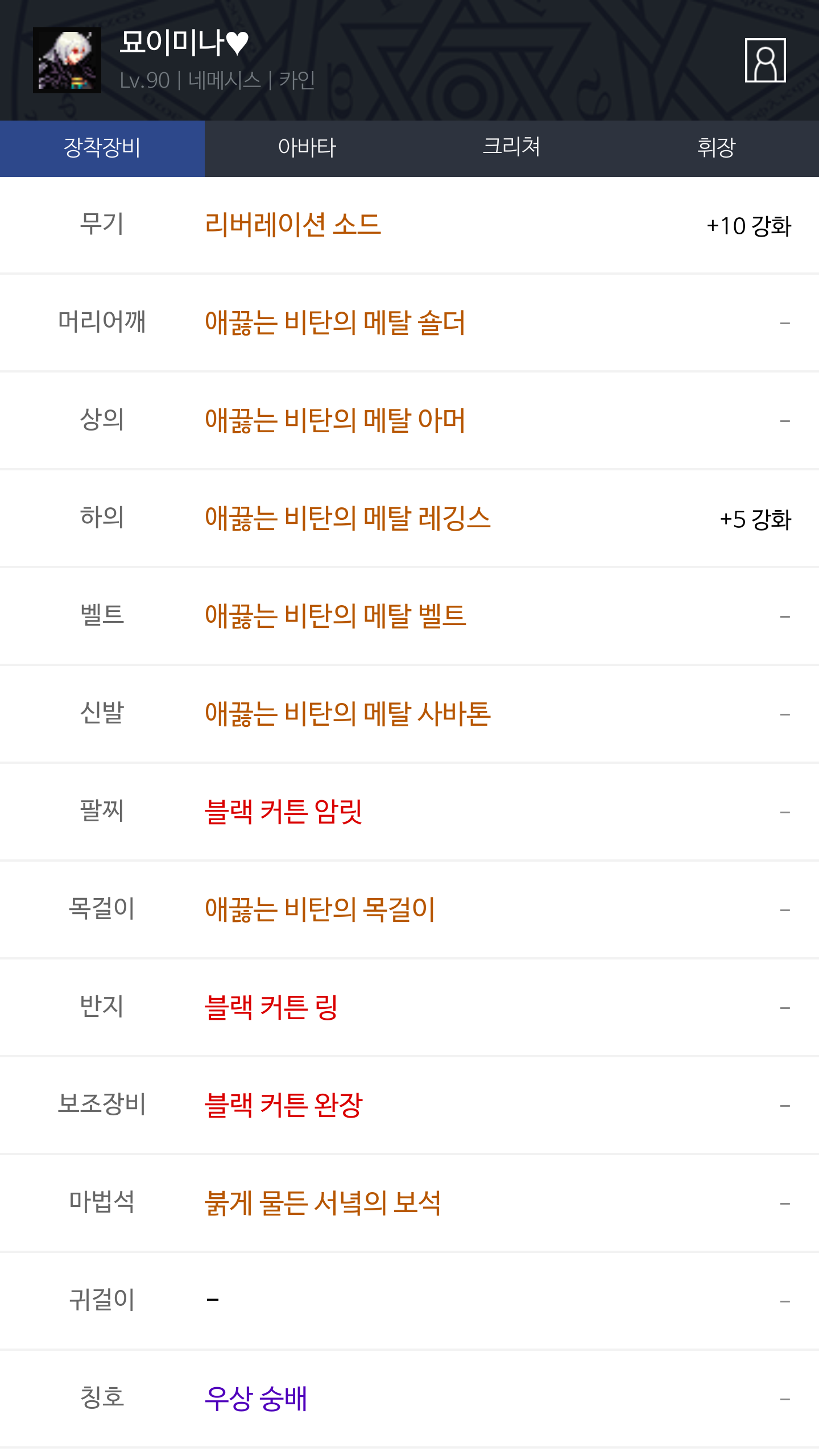Open 블랙 커튼 암릿 bracelet

[x=283, y=812]
